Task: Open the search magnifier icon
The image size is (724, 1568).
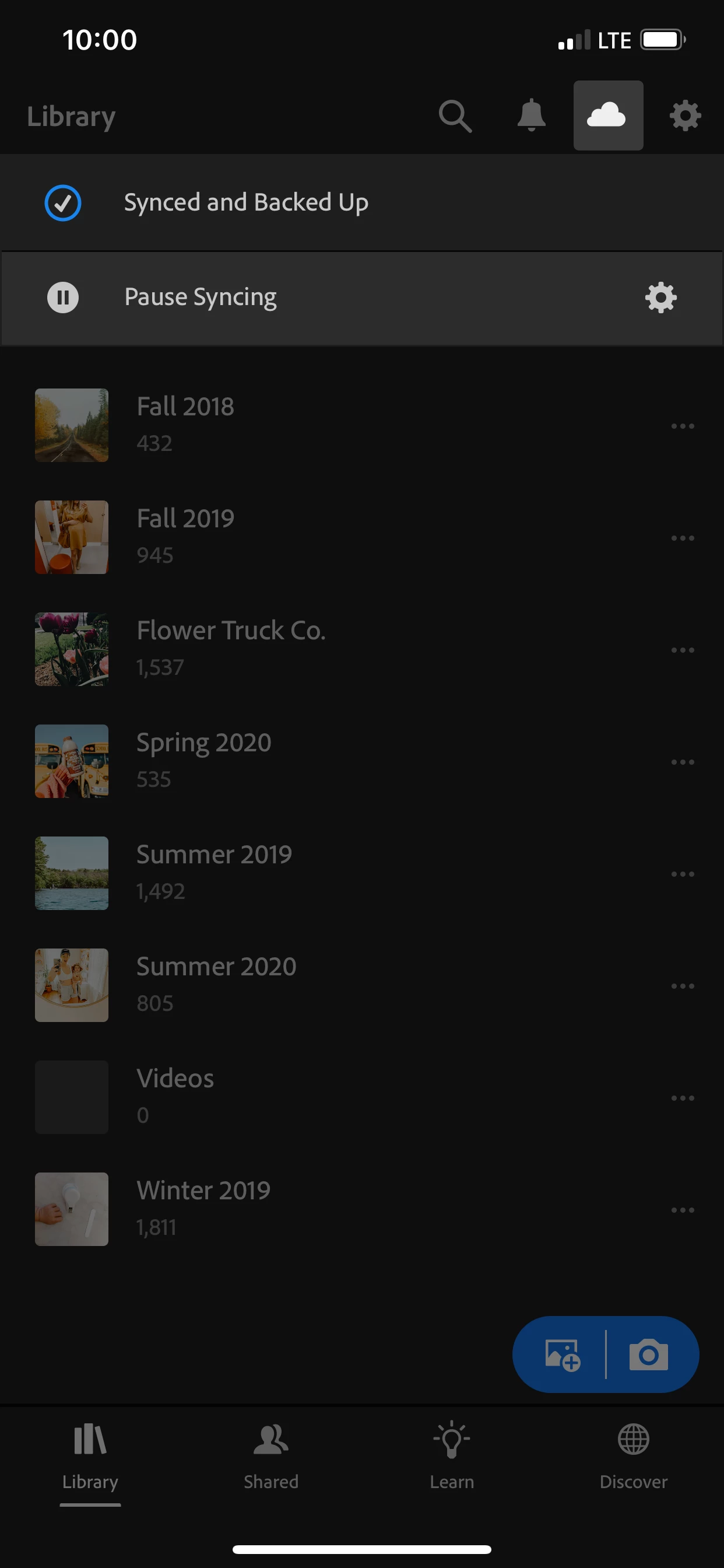Action: 455,116
